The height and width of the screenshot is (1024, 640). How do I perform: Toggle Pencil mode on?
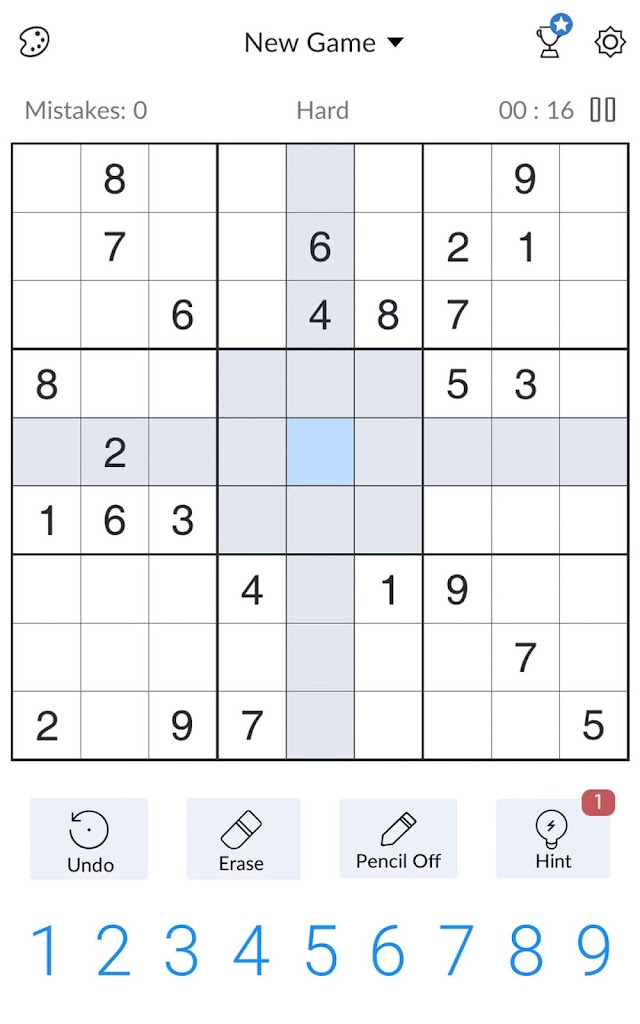(x=398, y=839)
